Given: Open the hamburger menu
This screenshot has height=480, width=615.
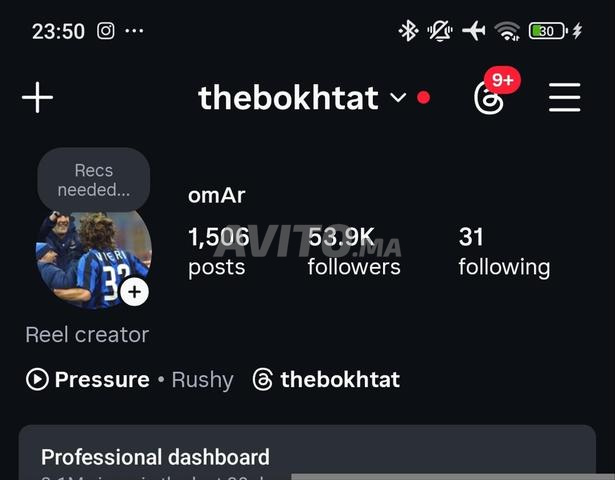Looking at the screenshot, I should coord(565,97).
